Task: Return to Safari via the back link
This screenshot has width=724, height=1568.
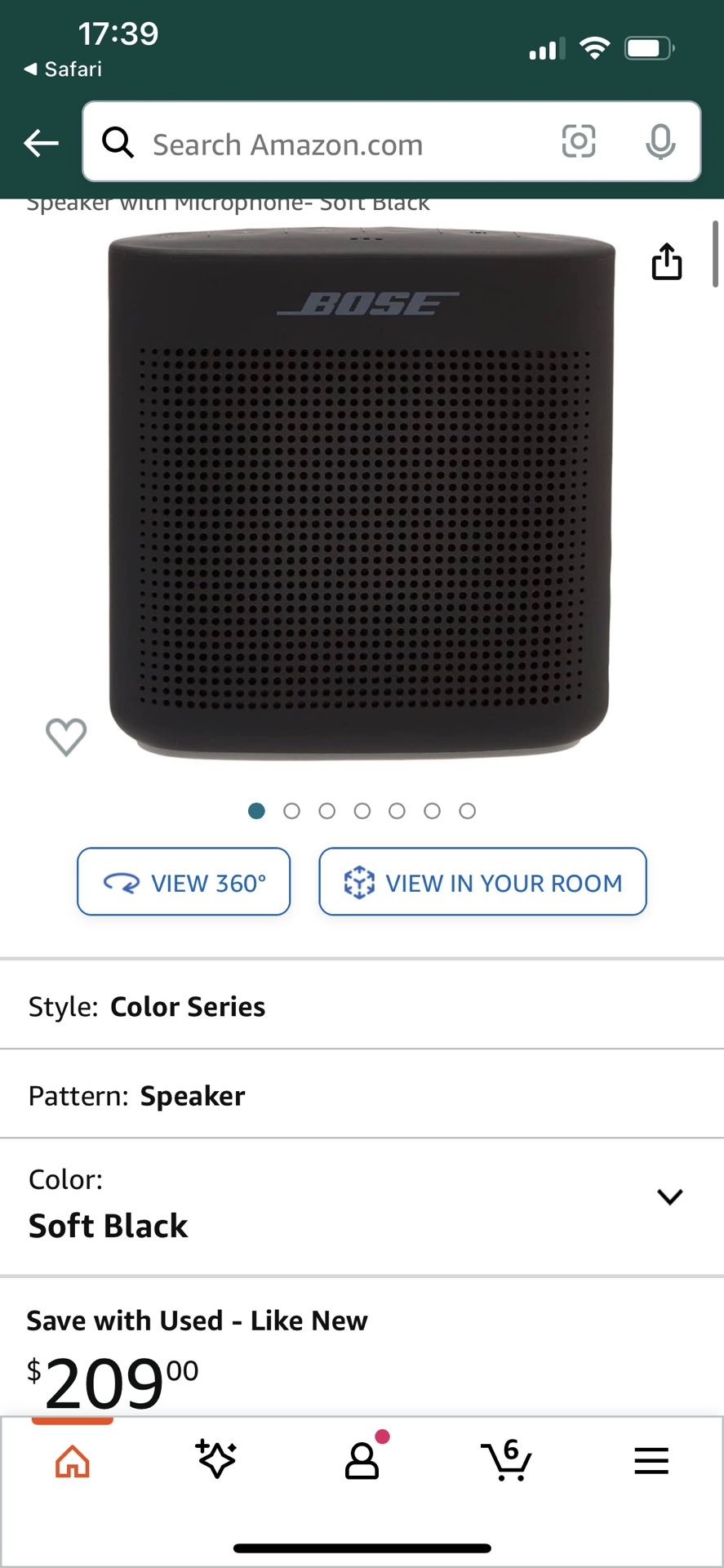Action: click(x=63, y=69)
